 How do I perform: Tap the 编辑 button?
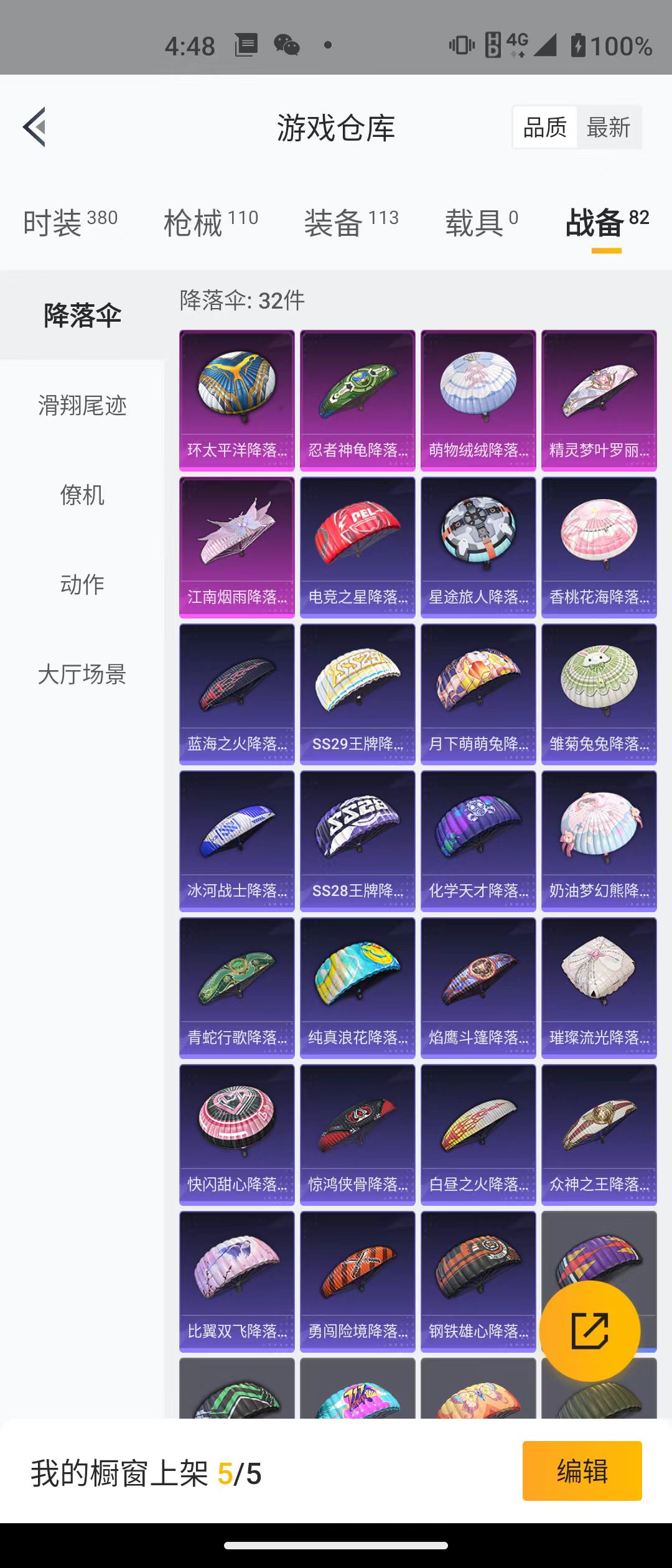tap(582, 1471)
